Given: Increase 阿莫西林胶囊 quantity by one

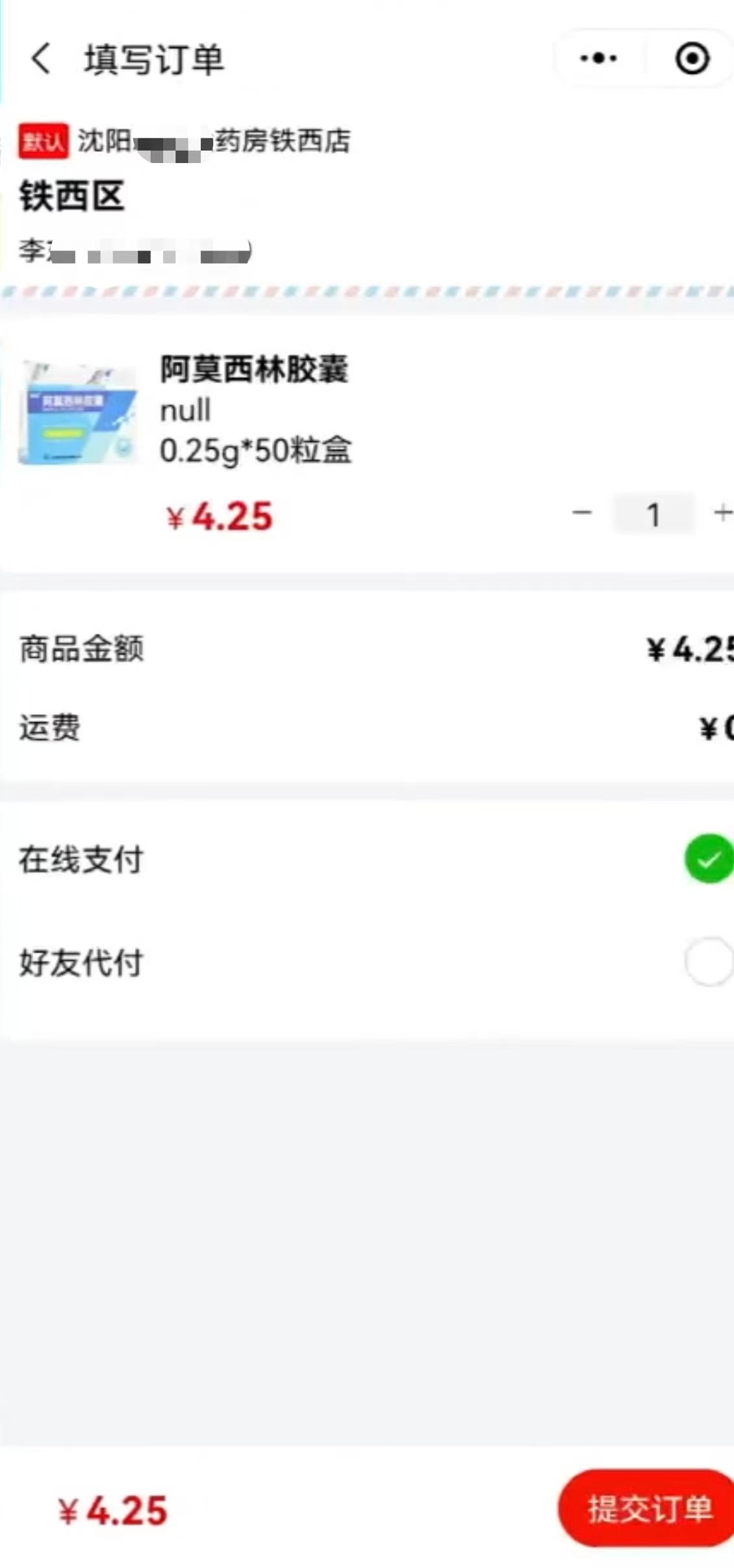Looking at the screenshot, I should coord(722,513).
